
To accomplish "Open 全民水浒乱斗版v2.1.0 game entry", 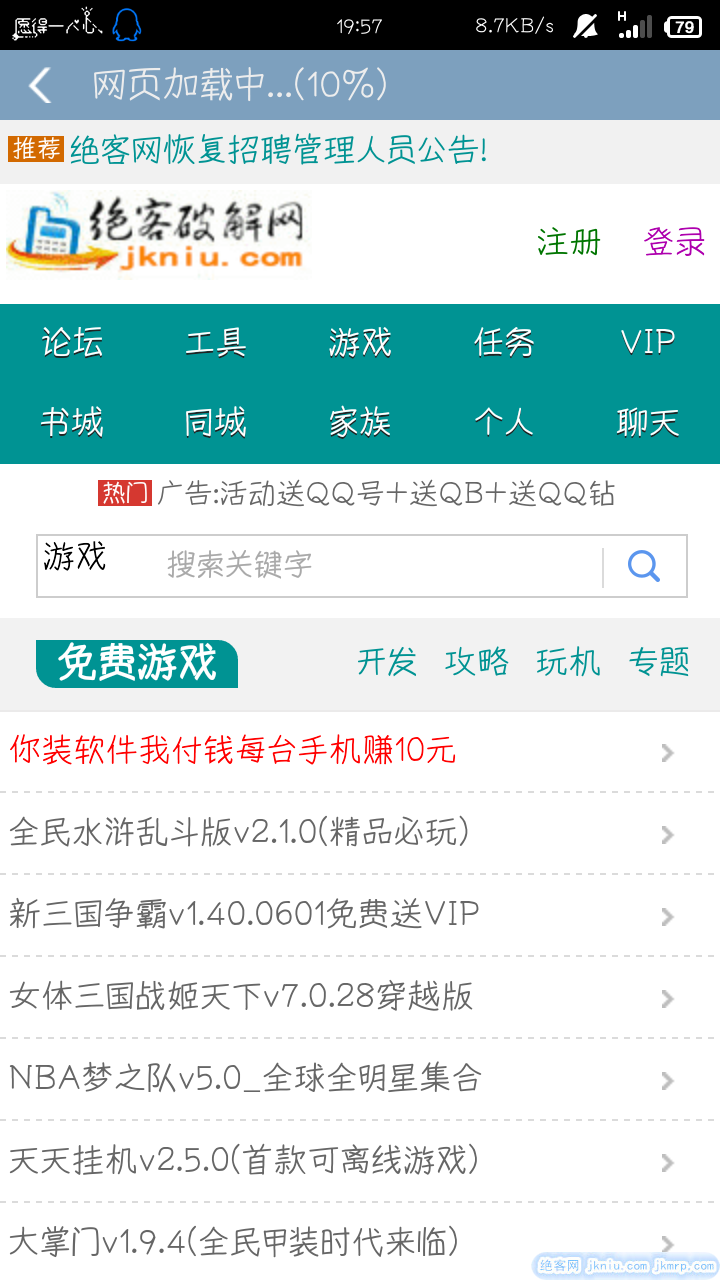I will pyautogui.click(x=240, y=832).
